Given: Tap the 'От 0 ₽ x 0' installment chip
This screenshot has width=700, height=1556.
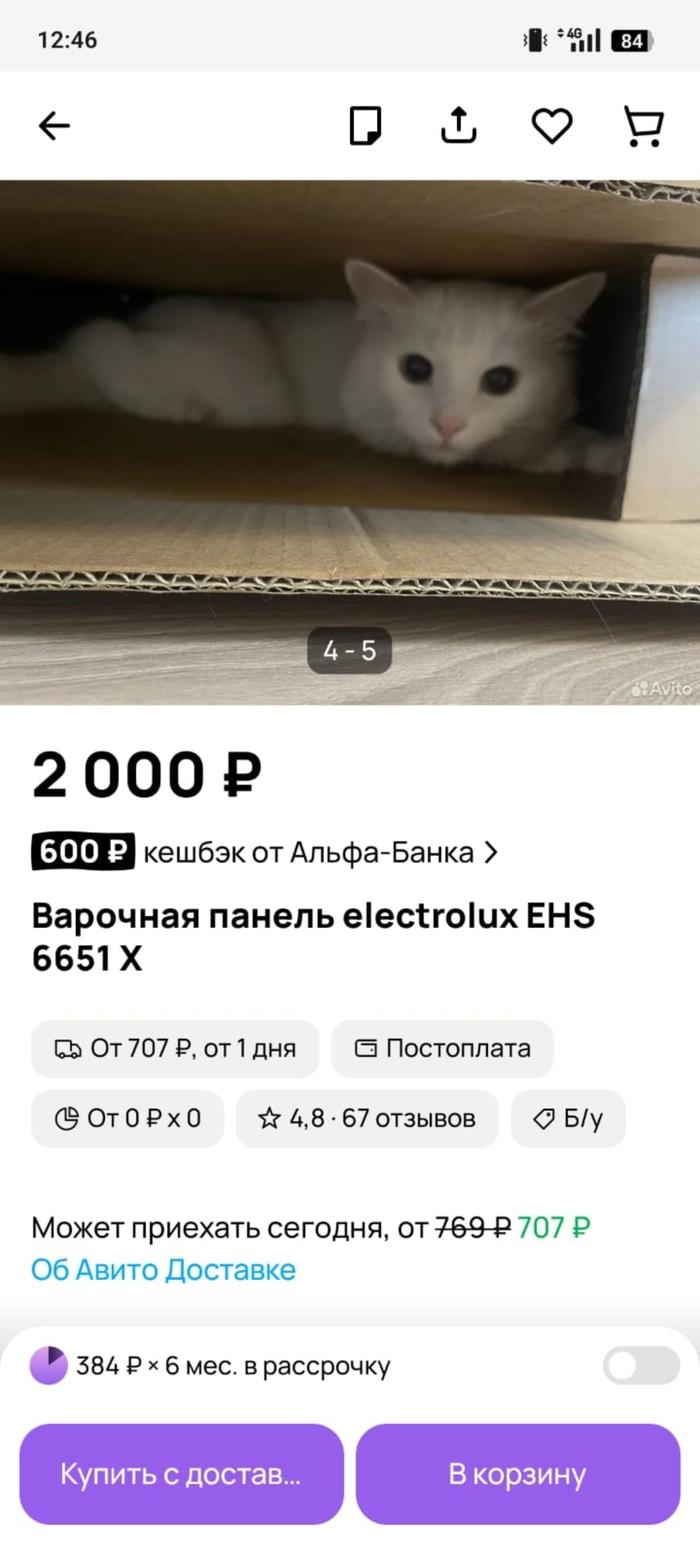Looking at the screenshot, I should tap(127, 1118).
